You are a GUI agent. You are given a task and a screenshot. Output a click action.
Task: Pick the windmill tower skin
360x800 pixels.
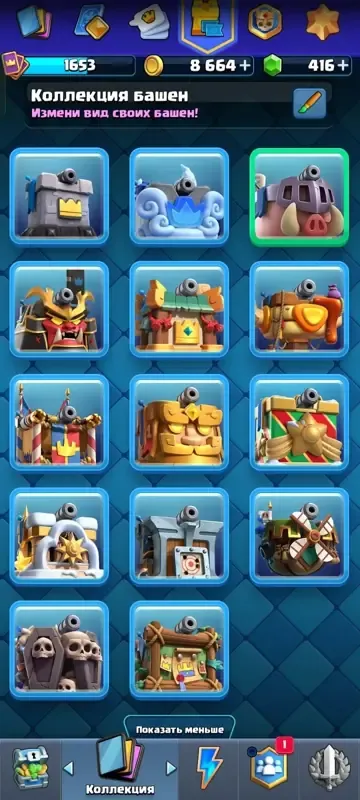pos(299,536)
